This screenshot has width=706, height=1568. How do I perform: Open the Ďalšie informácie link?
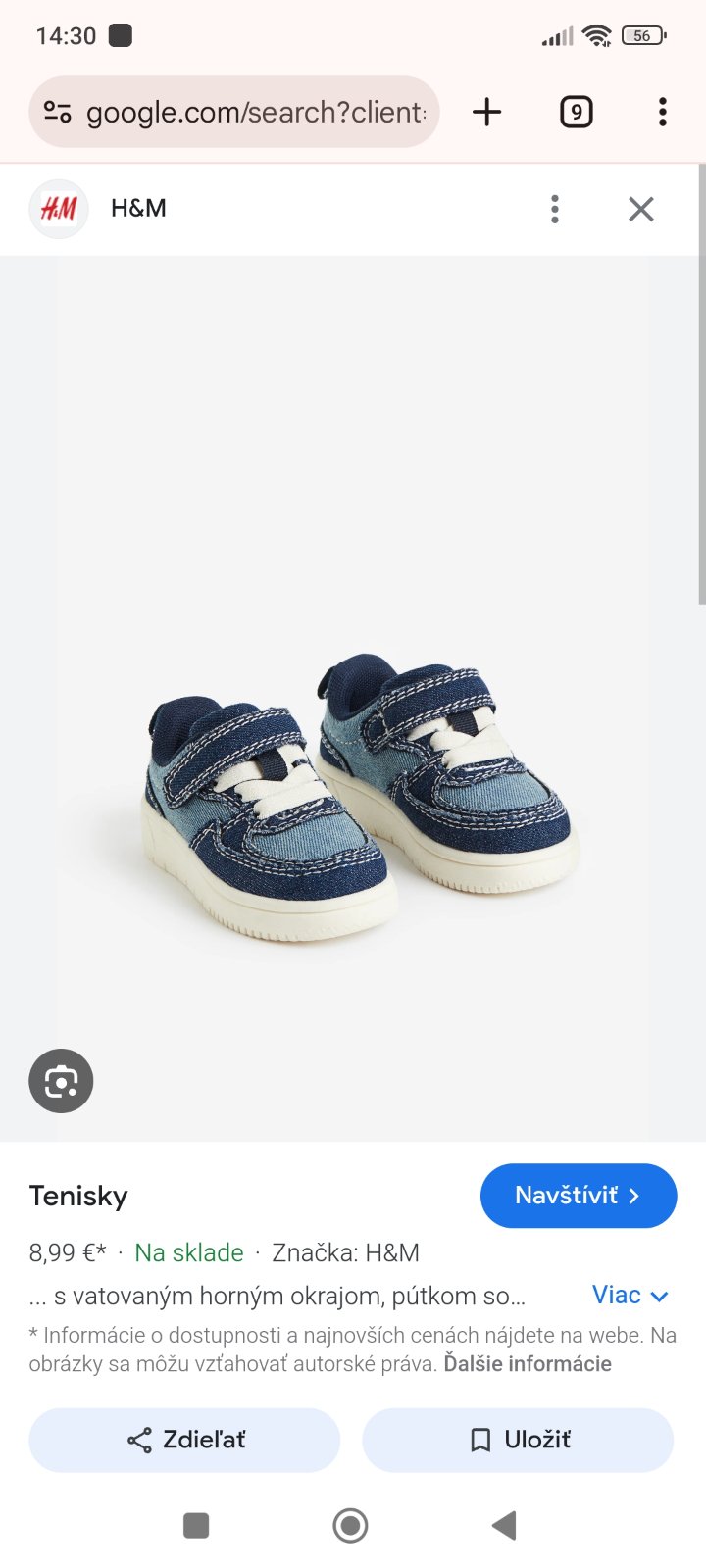coord(528,1364)
